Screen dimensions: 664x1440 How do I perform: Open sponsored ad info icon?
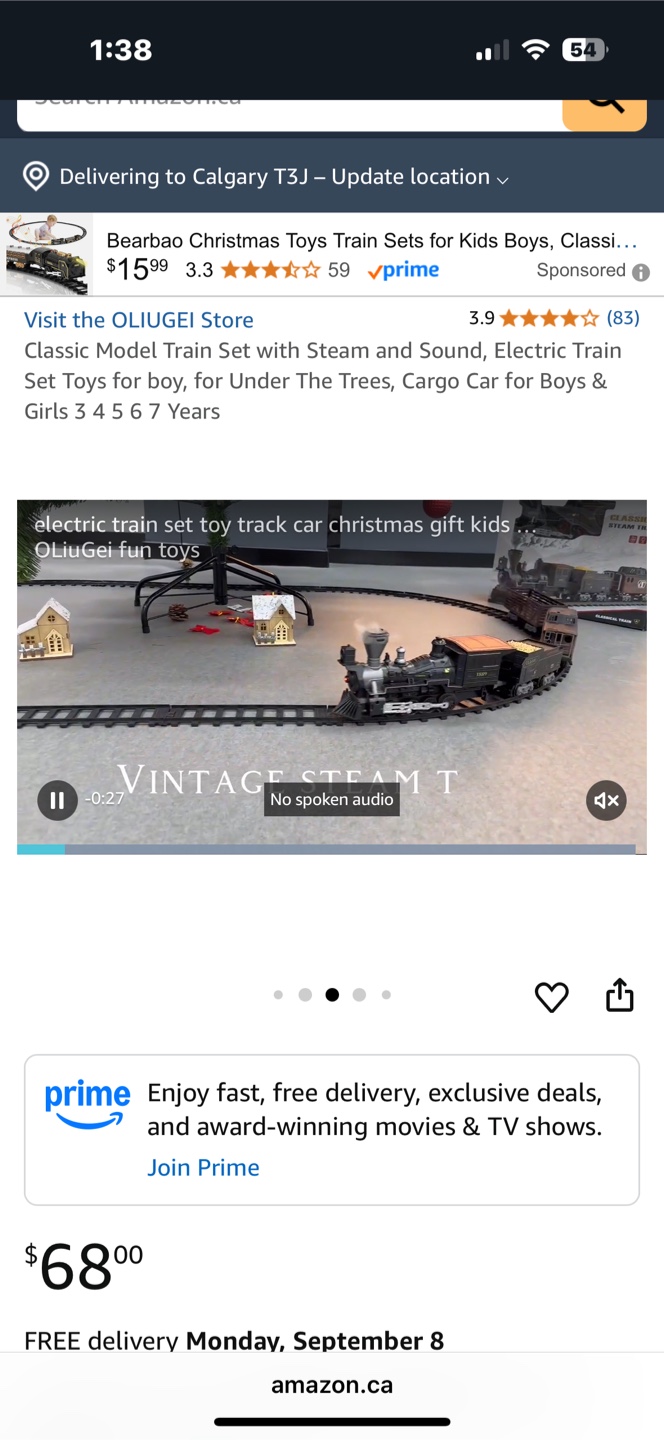coord(641,272)
